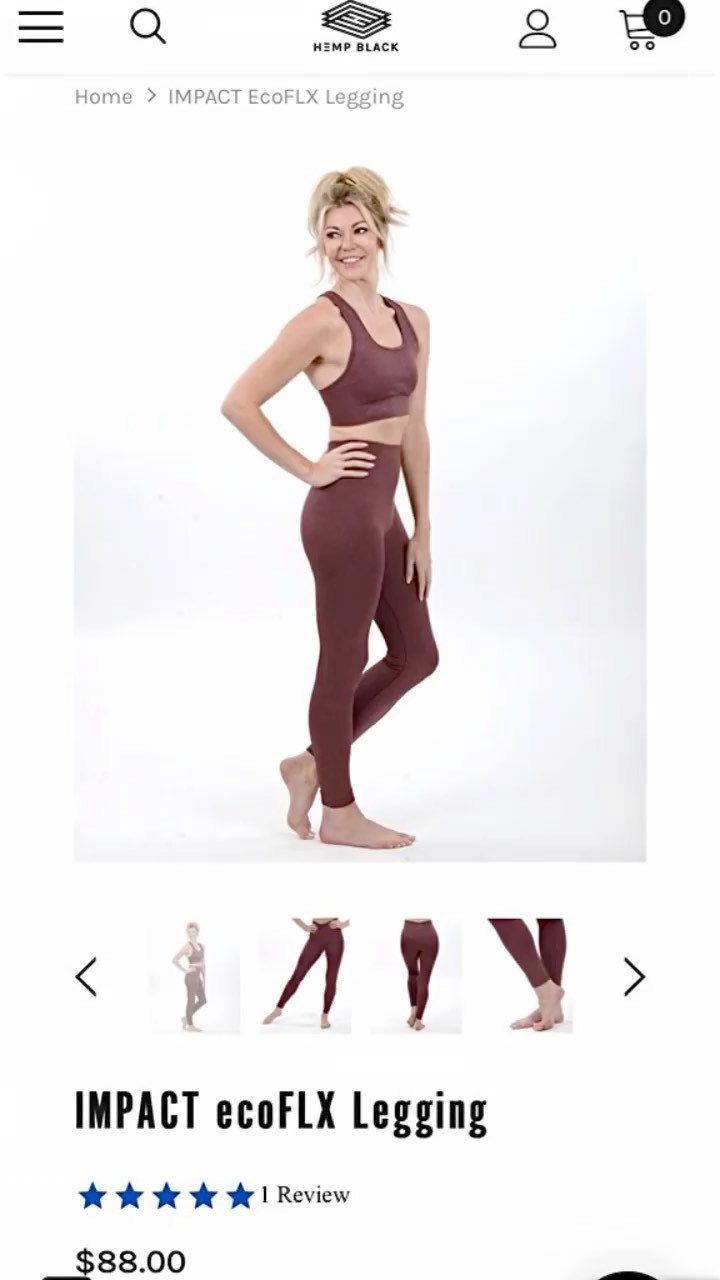This screenshot has width=720, height=1280.
Task: Open the search icon
Action: pyautogui.click(x=148, y=27)
